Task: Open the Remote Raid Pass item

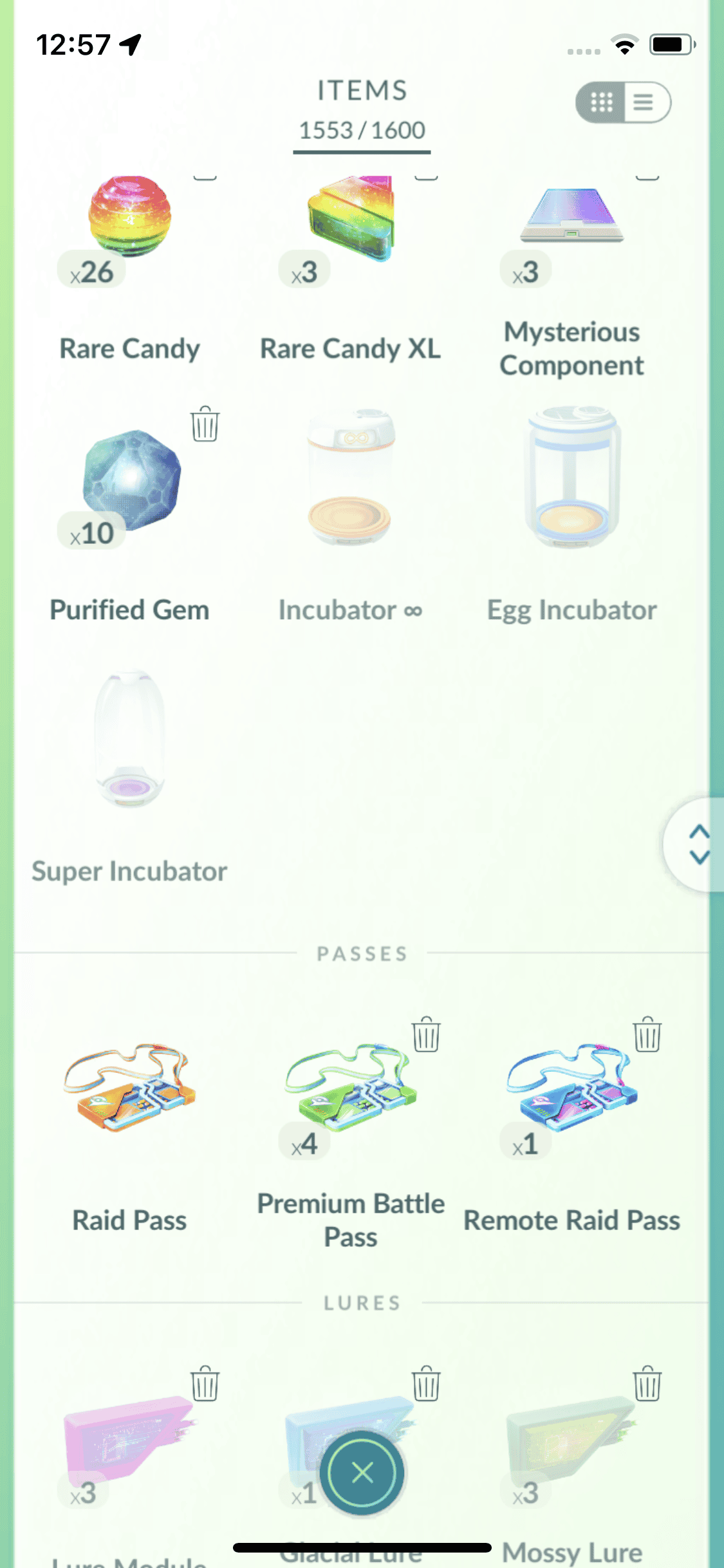Action: [571, 1089]
